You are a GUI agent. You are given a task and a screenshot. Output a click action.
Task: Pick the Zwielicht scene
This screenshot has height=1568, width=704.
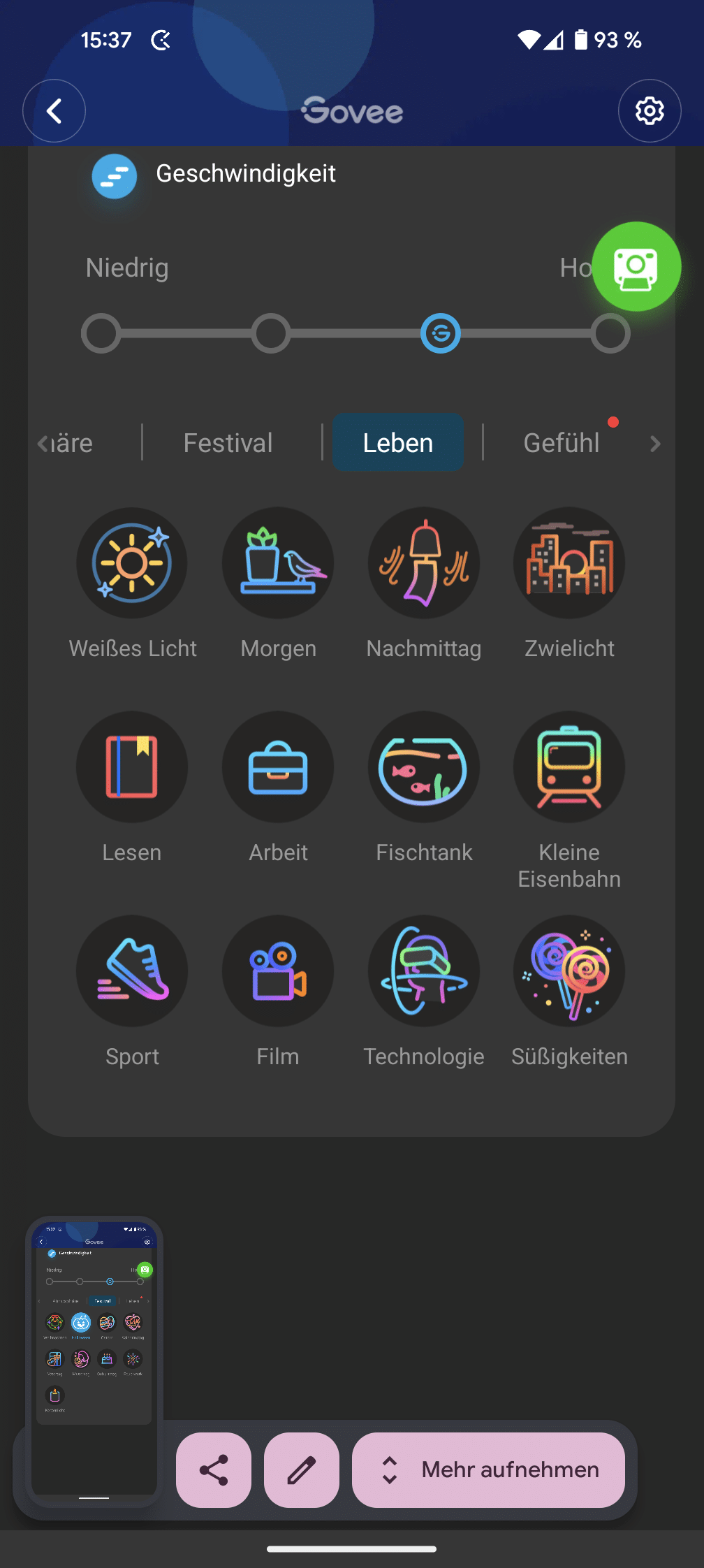(x=569, y=563)
